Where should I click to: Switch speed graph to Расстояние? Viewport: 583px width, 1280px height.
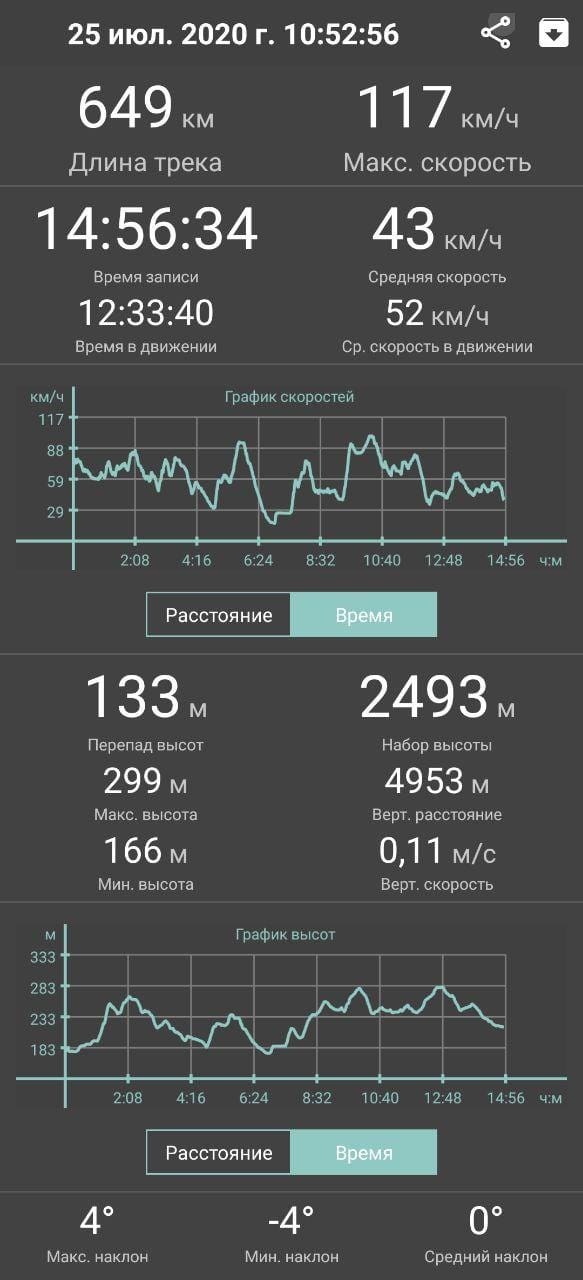219,615
